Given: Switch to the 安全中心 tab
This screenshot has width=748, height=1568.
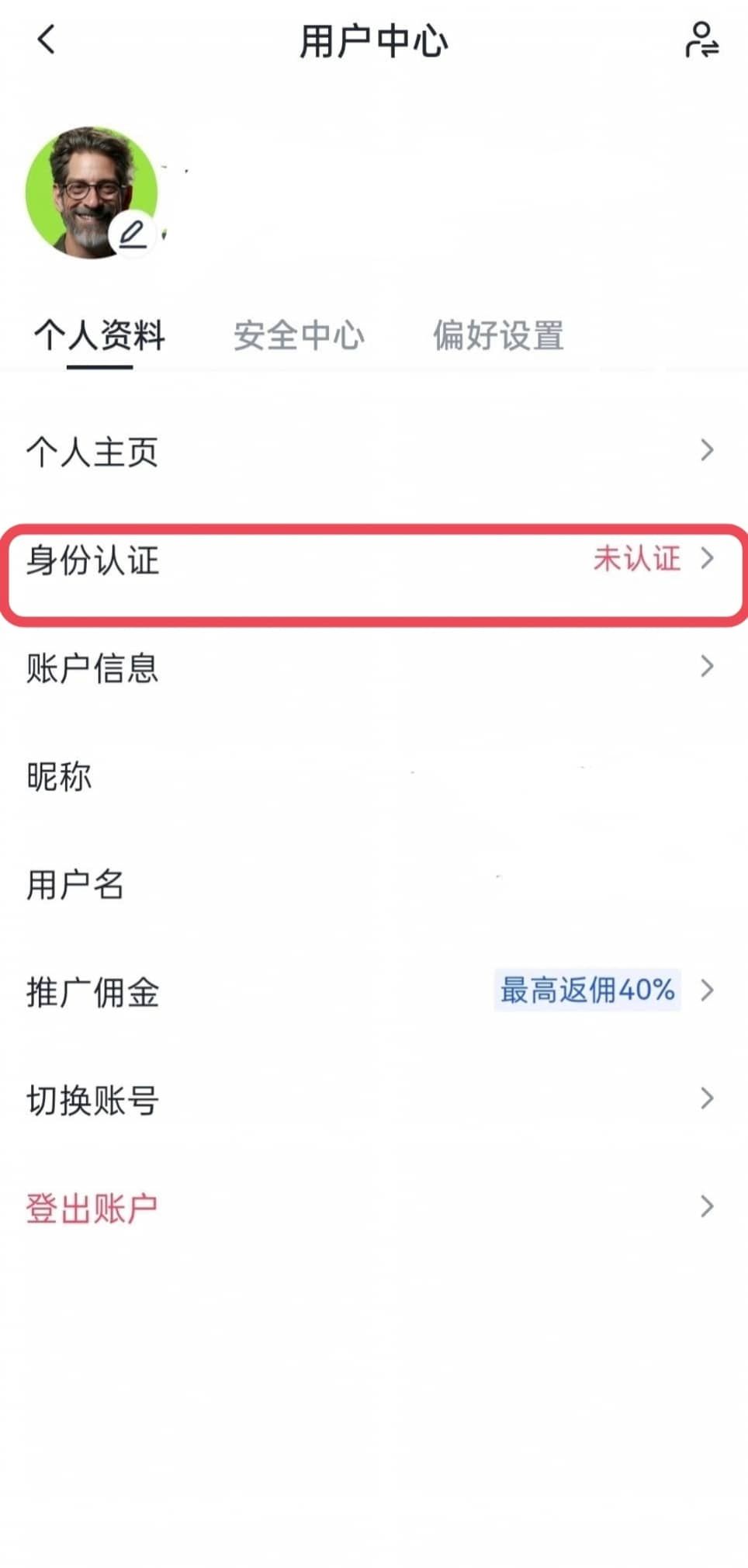Looking at the screenshot, I should [x=299, y=335].
